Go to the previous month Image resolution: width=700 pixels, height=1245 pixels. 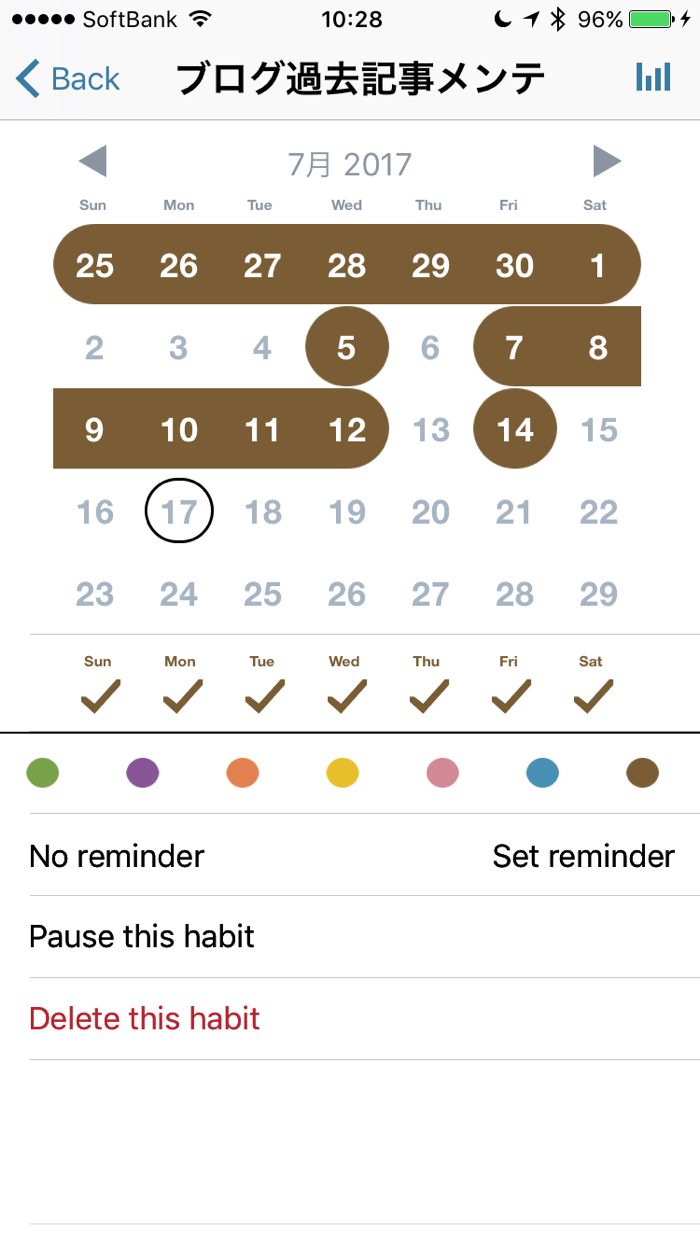pyautogui.click(x=93, y=161)
